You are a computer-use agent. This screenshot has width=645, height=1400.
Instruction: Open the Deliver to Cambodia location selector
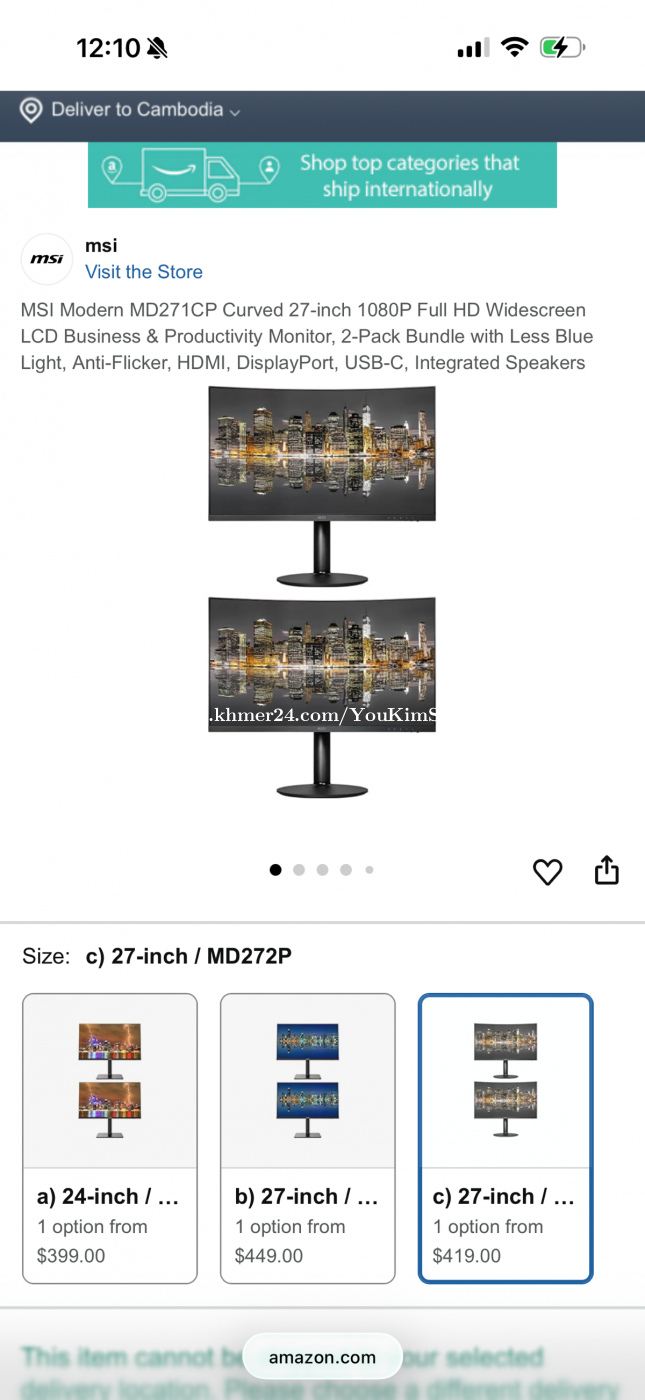131,110
